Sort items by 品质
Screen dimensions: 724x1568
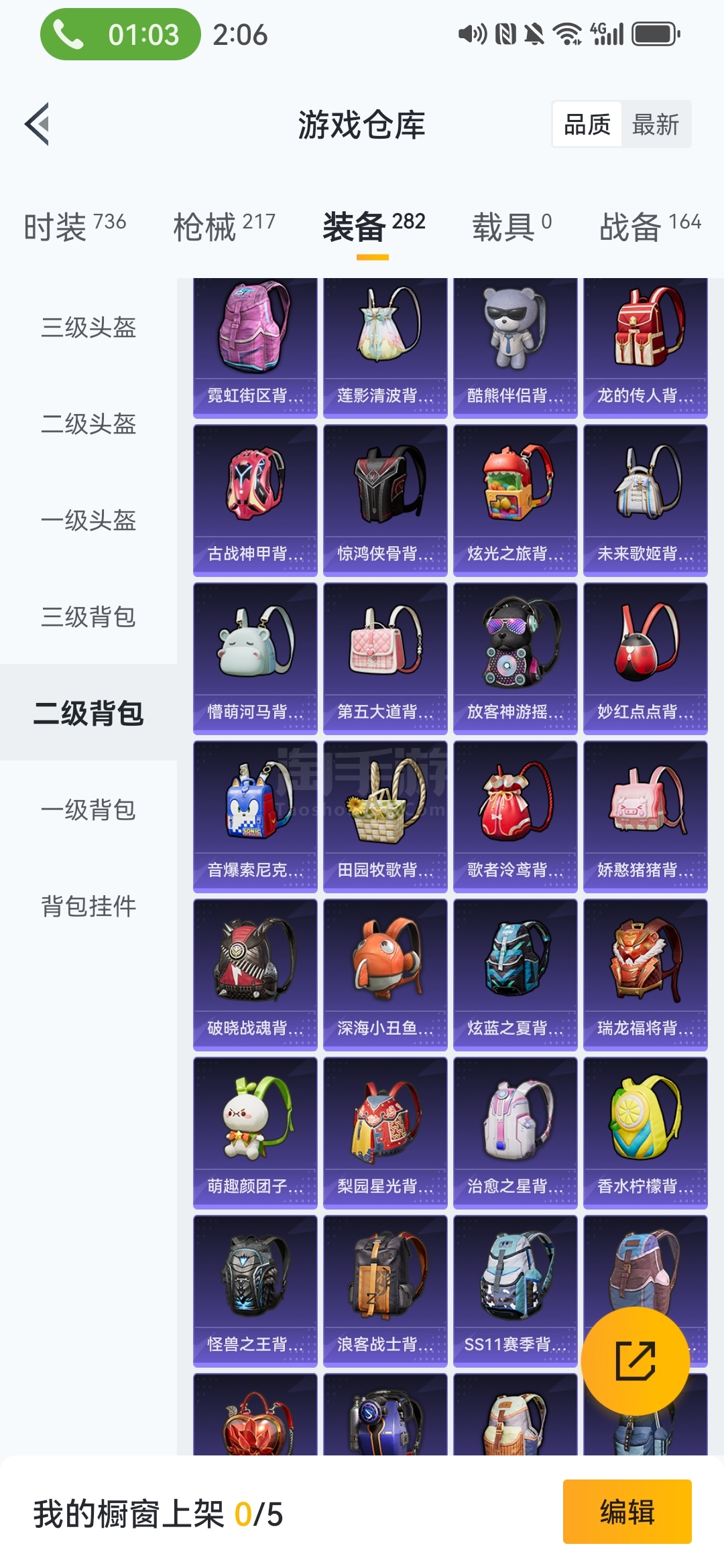587,125
